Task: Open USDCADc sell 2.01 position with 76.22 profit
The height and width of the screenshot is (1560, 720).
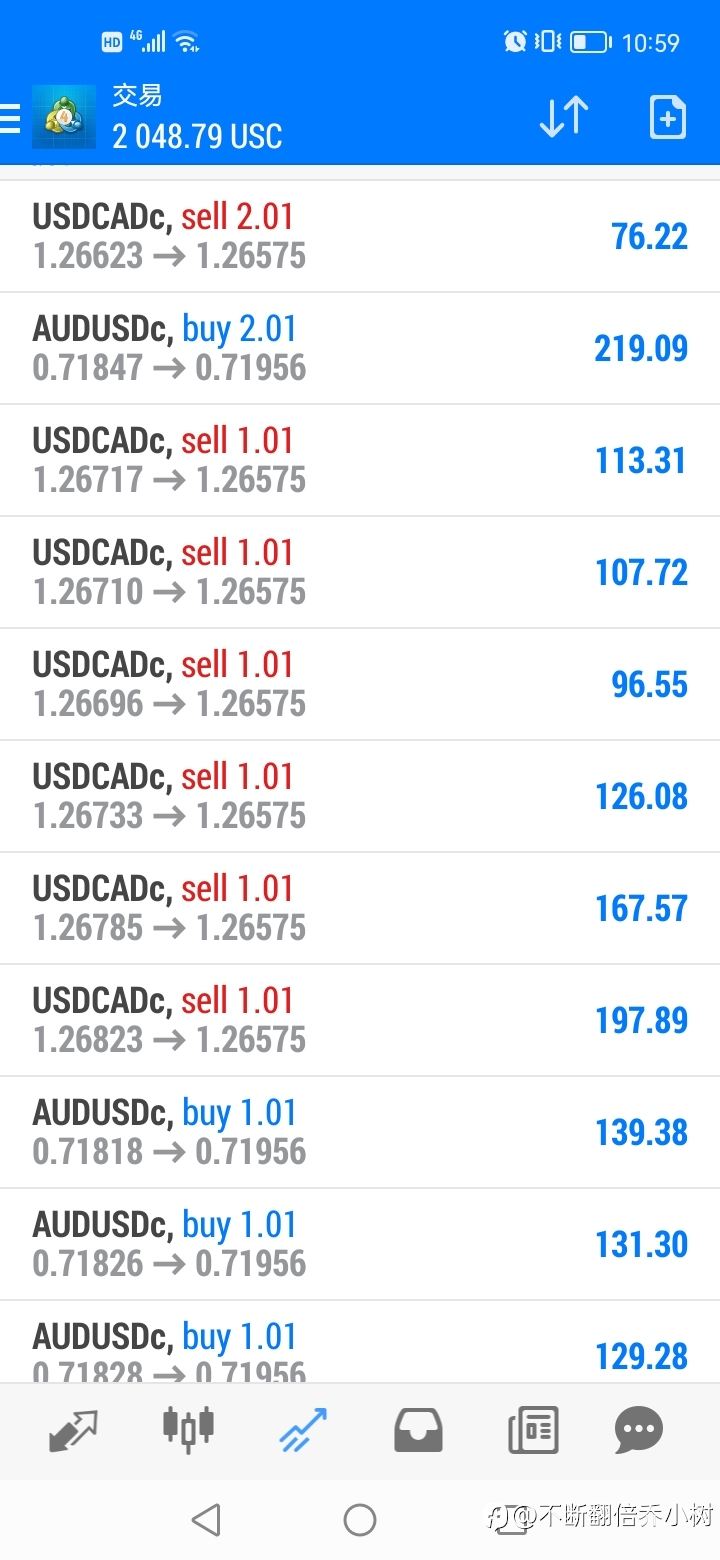Action: pos(360,237)
